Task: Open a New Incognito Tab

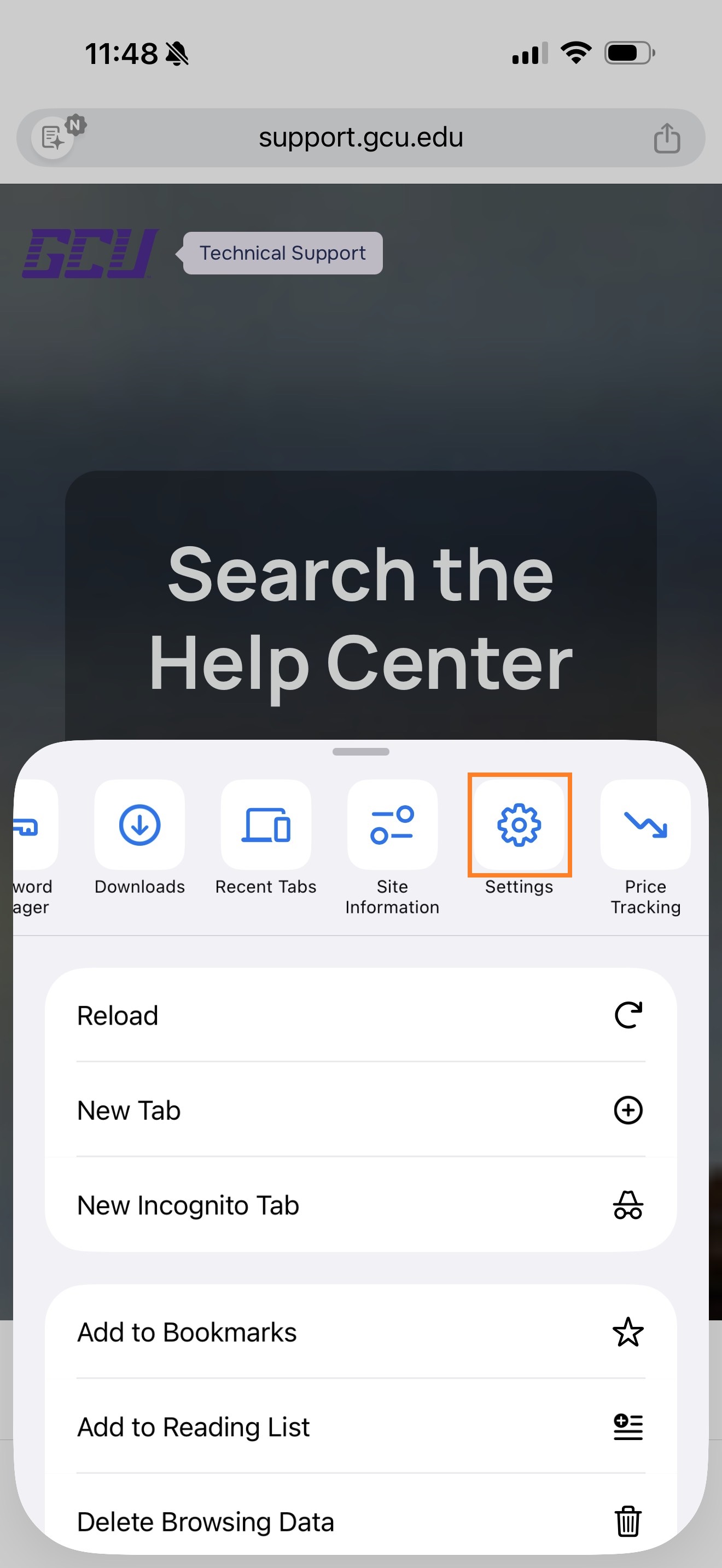Action: 361,1204
